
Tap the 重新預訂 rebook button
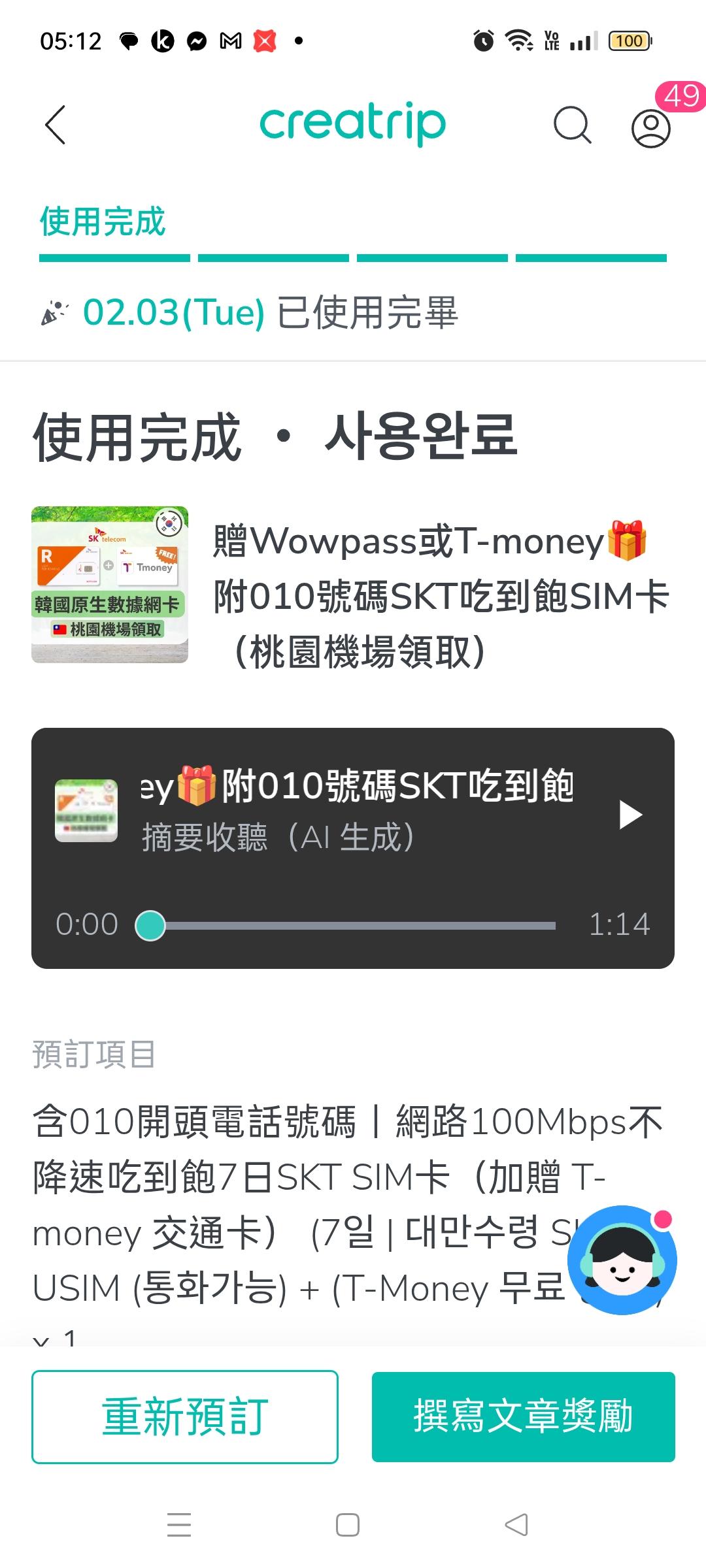pyautogui.click(x=185, y=1416)
